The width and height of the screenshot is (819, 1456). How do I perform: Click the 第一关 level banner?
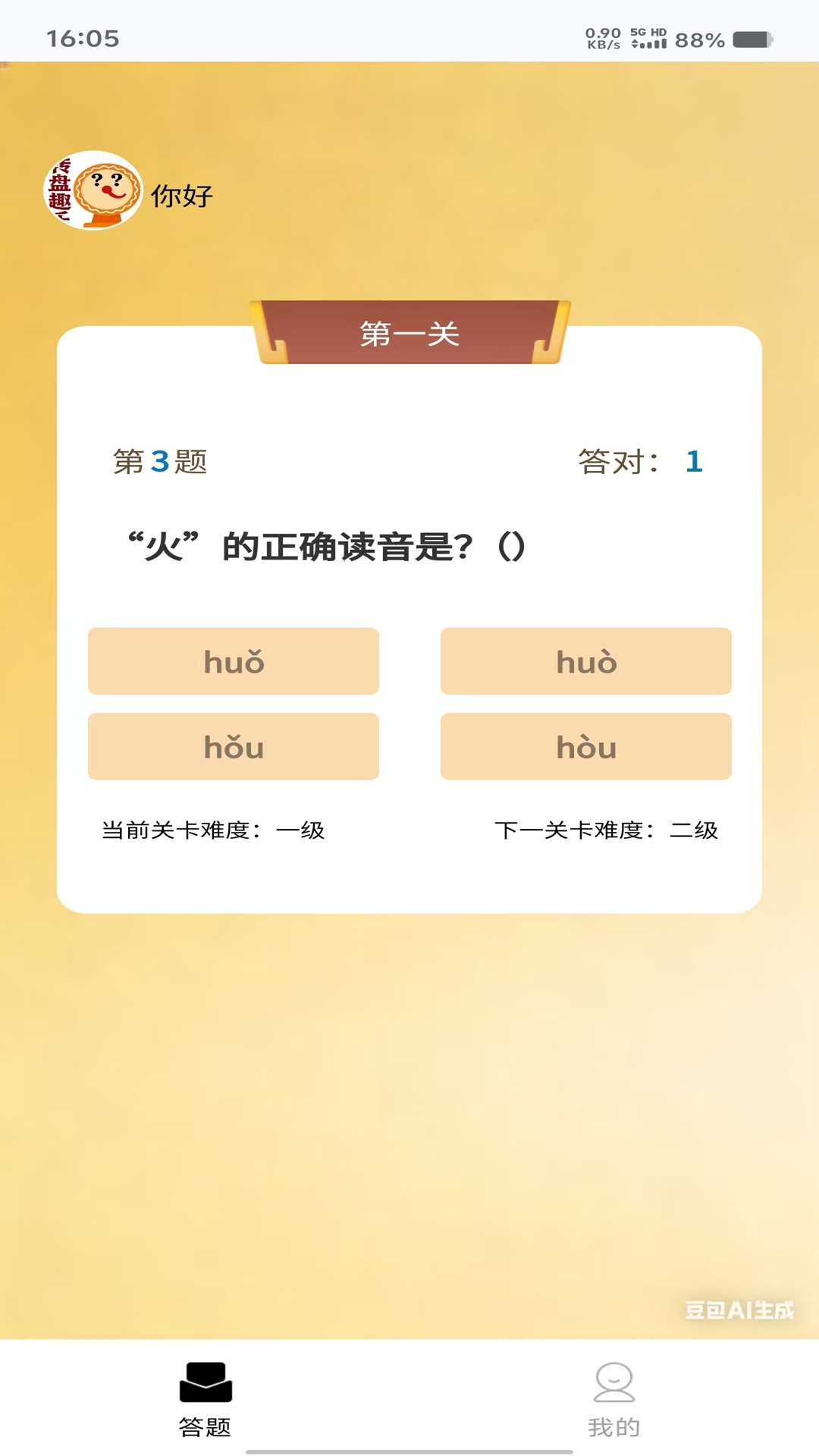pos(409,334)
